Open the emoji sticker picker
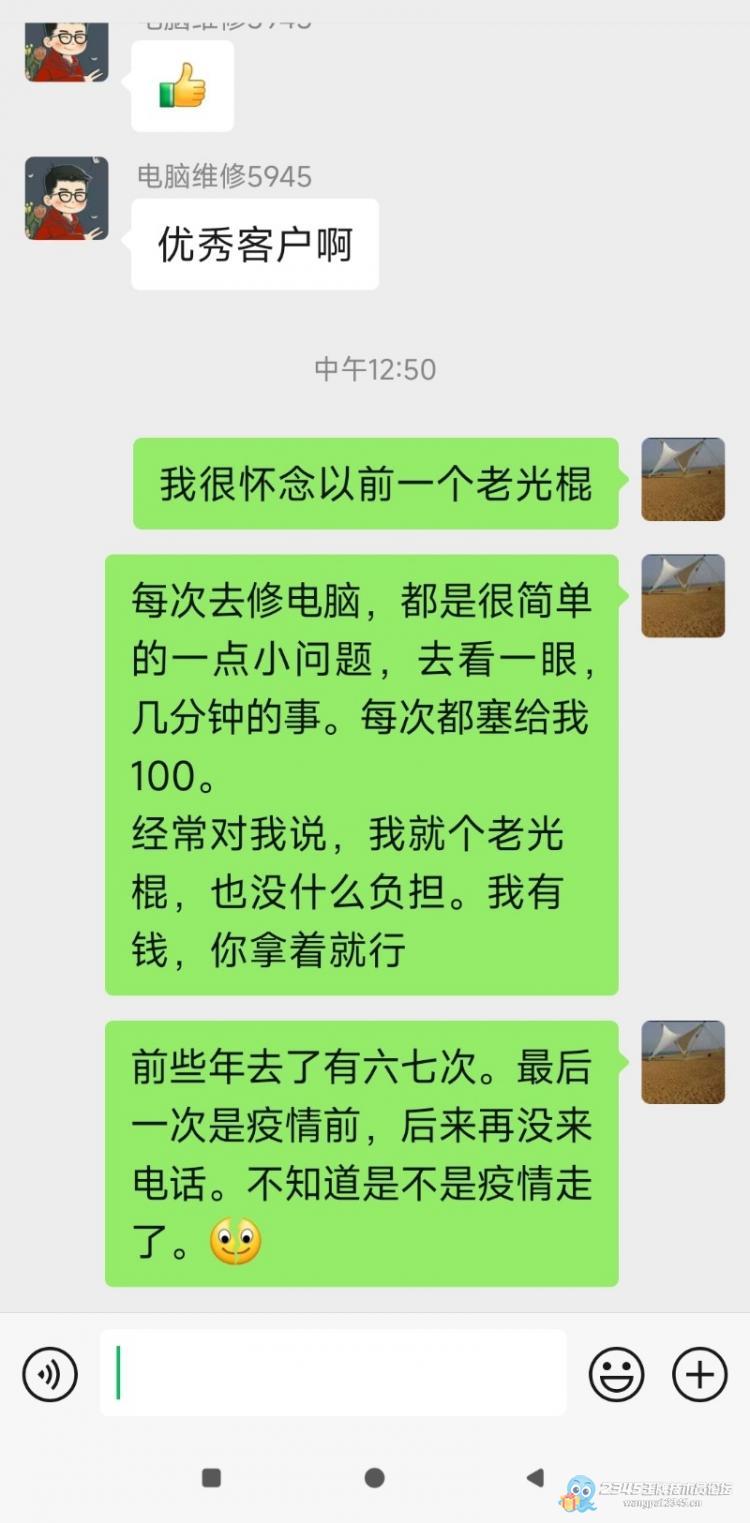Viewport: 750px width, 1523px height. (616, 1374)
